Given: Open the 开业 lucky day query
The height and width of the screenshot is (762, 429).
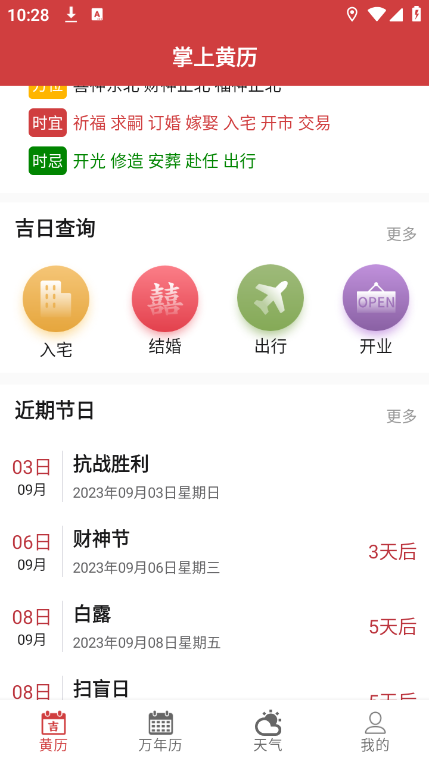Looking at the screenshot, I should pyautogui.click(x=376, y=310).
